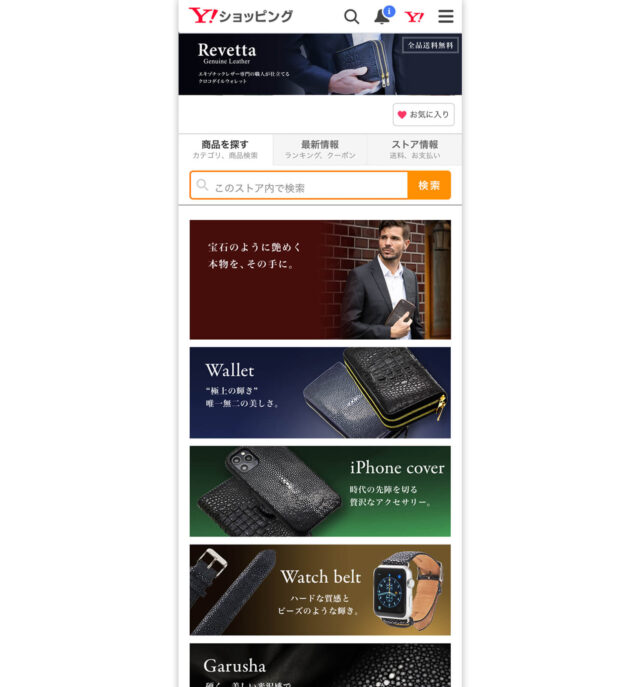Open the search magnifier icon in header
This screenshot has height=687, width=640.
pyautogui.click(x=351, y=16)
